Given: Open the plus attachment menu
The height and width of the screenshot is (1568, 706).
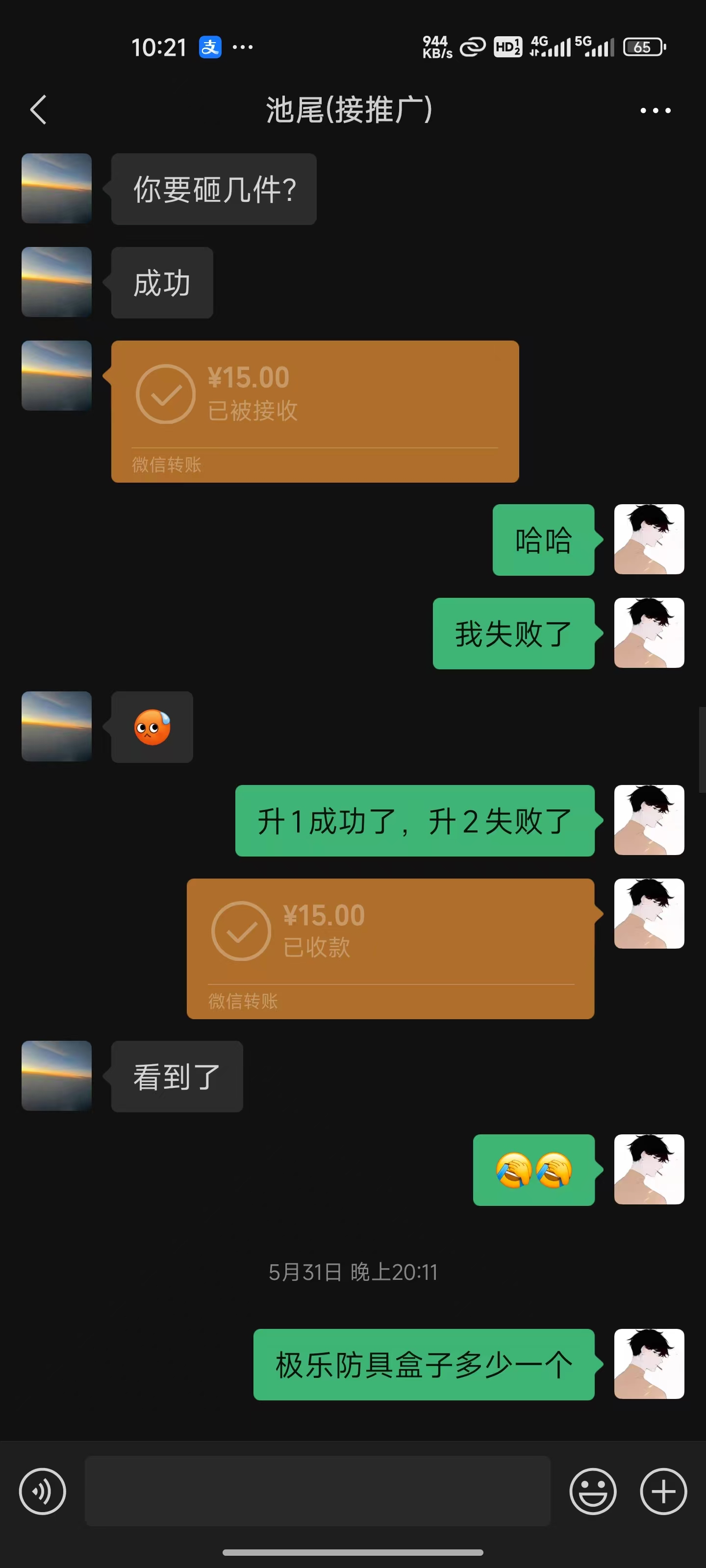Looking at the screenshot, I should (x=663, y=1491).
